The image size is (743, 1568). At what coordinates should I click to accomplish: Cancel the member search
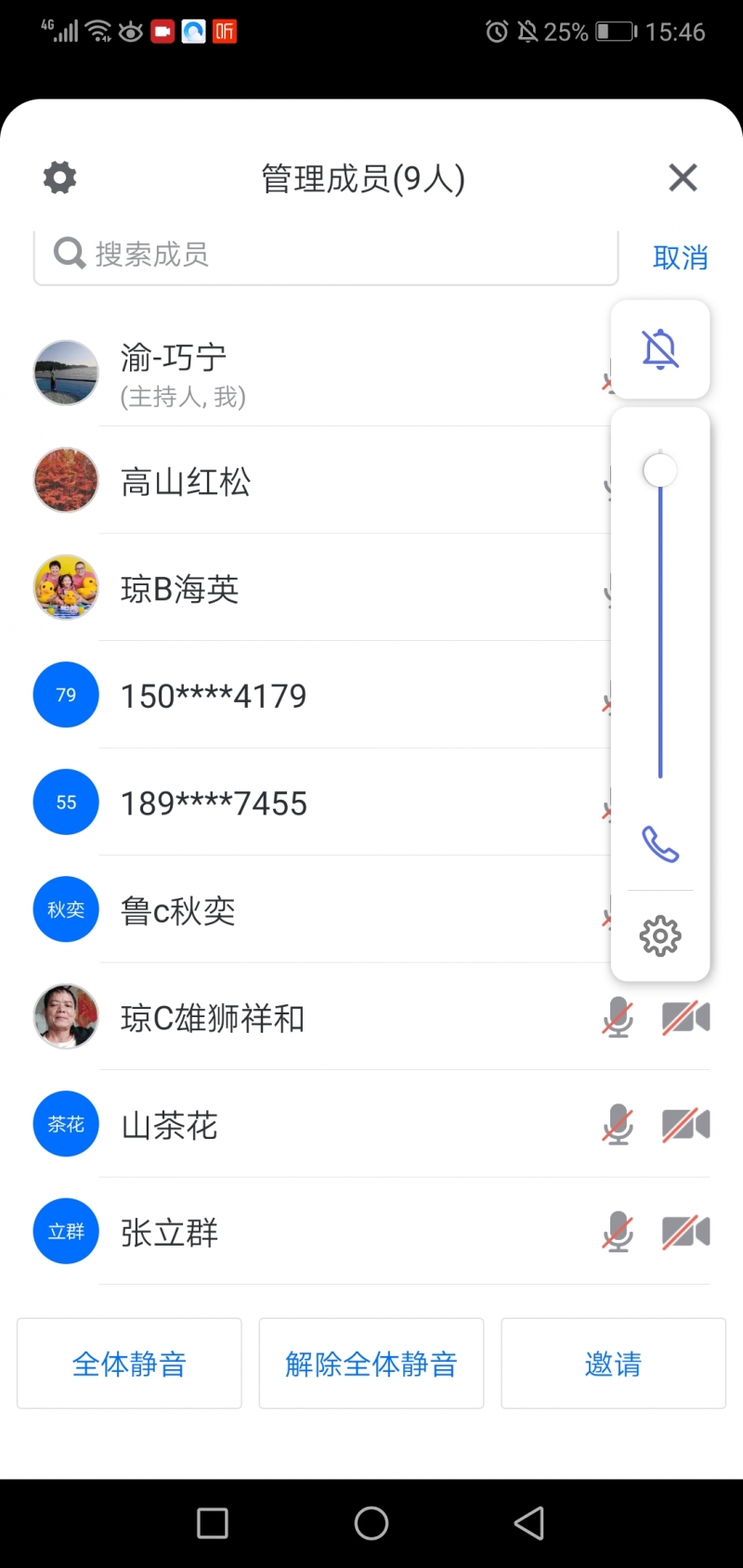pos(680,257)
